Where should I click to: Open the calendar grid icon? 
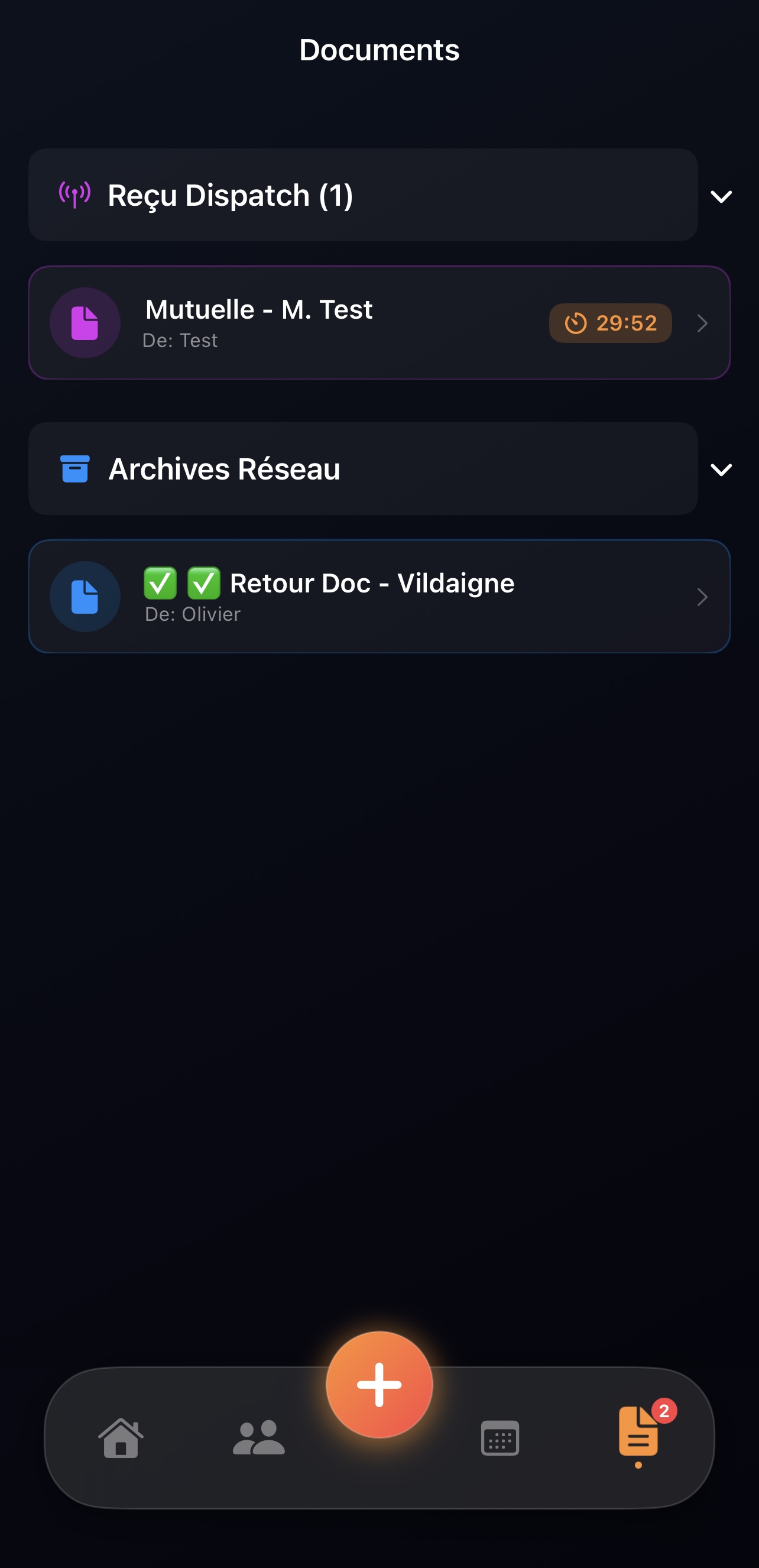pyautogui.click(x=499, y=1439)
